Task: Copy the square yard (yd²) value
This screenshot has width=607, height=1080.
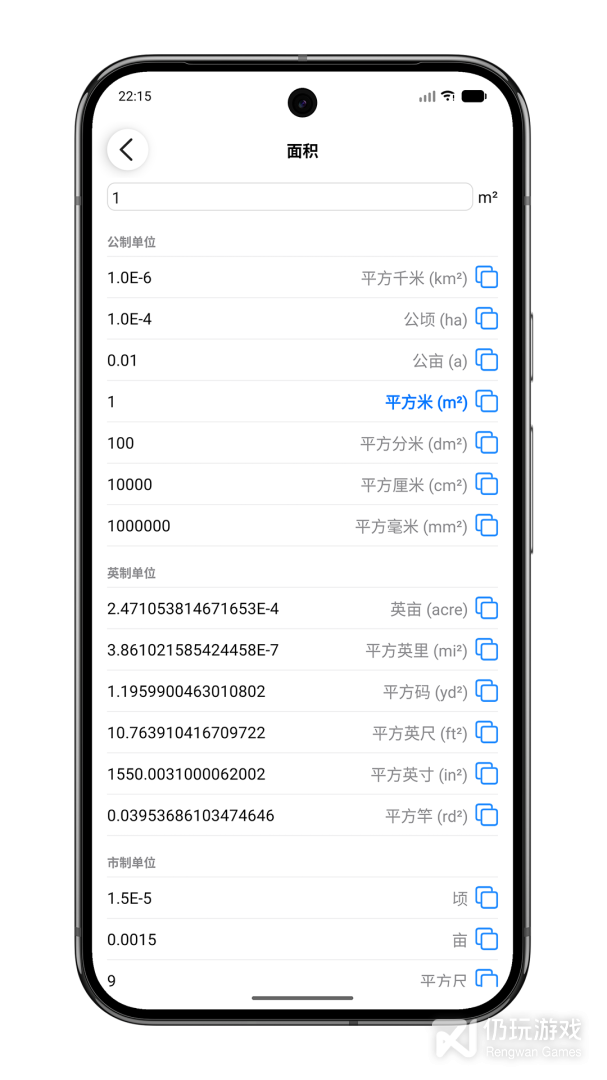Action: pos(486,691)
